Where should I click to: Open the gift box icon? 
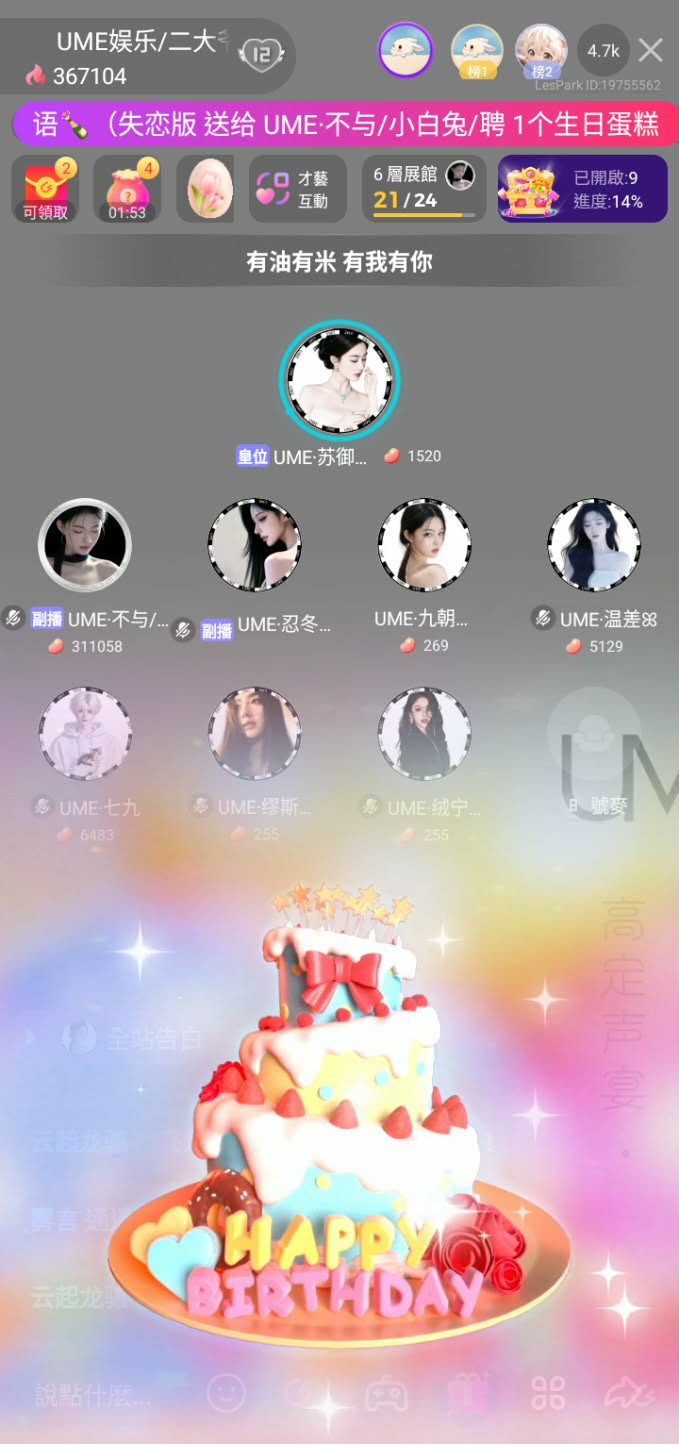point(465,1393)
